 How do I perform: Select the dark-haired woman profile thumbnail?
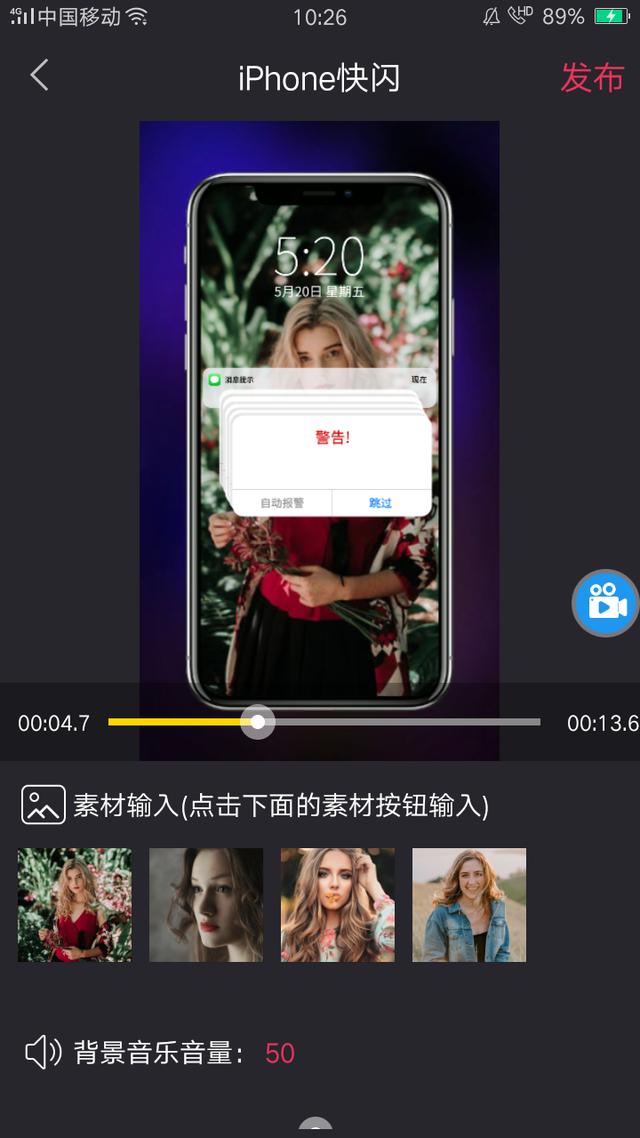[206, 905]
